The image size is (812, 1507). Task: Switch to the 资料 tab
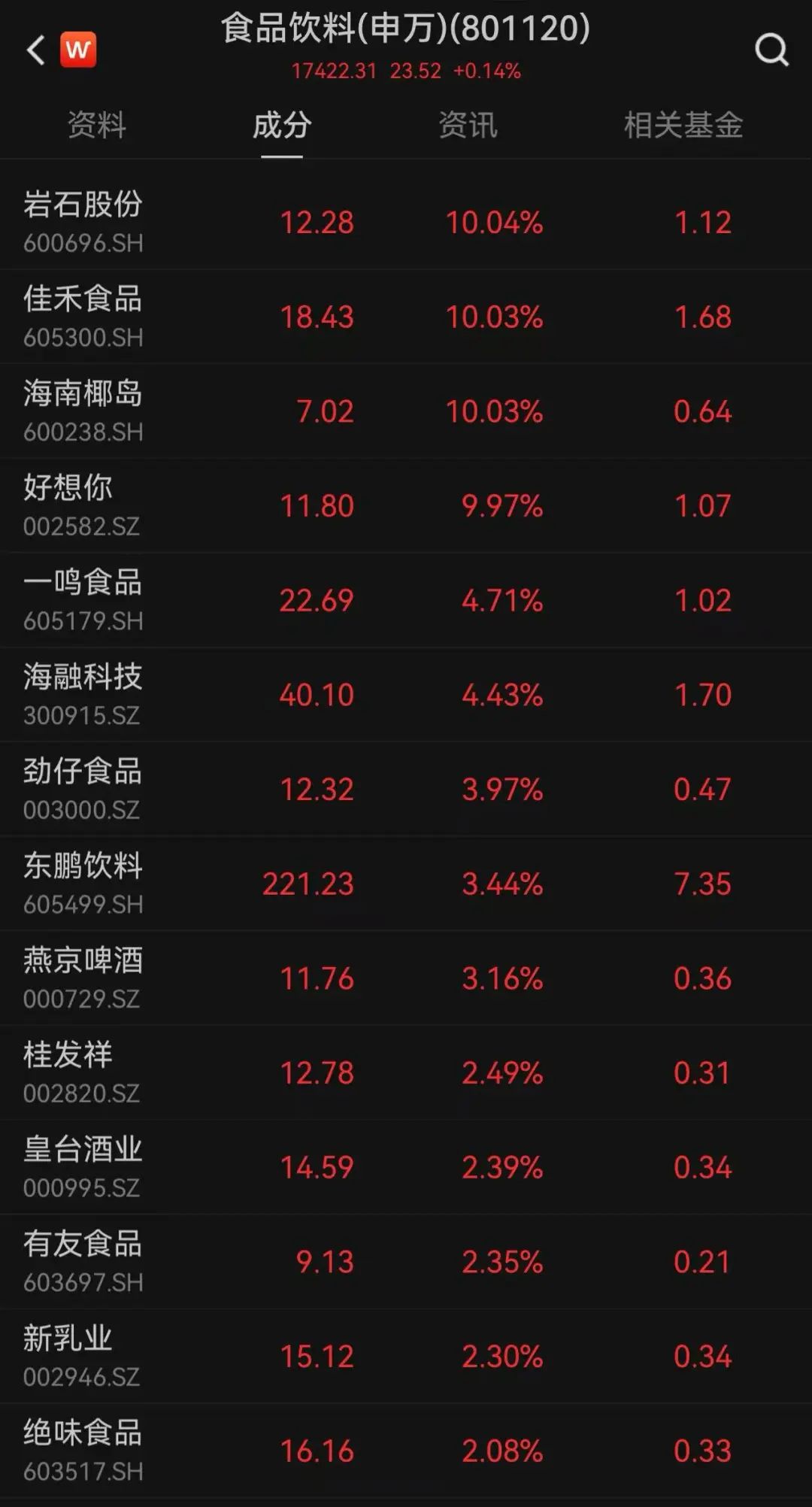click(97, 125)
